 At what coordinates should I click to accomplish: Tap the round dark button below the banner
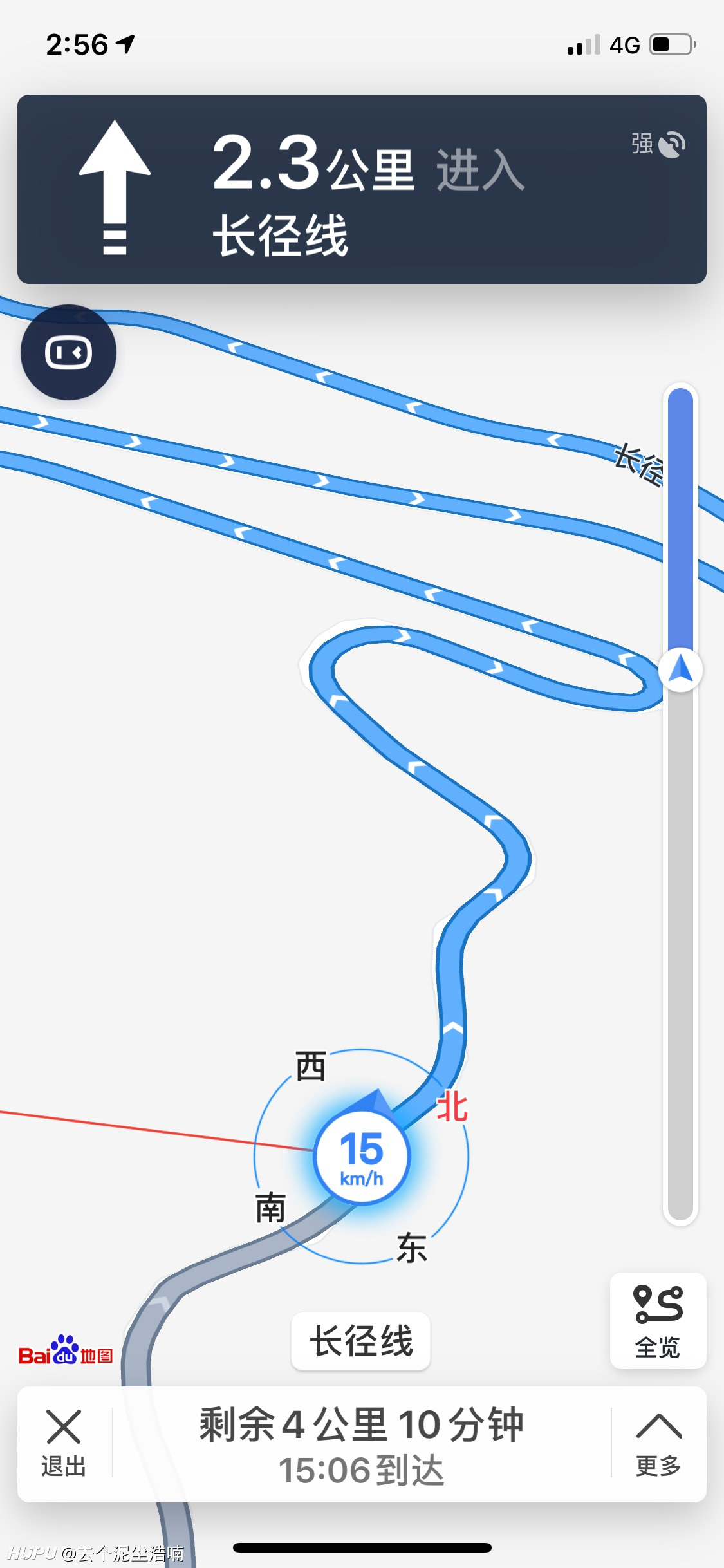click(x=68, y=352)
